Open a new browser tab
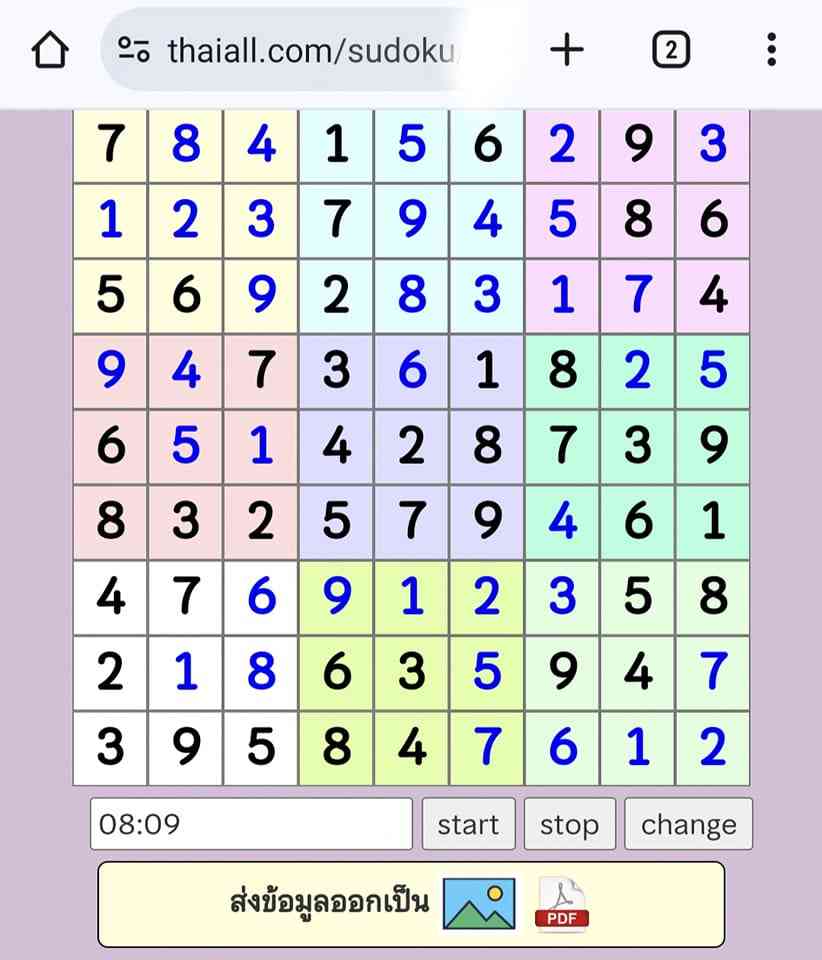This screenshot has height=960, width=822. 567,49
